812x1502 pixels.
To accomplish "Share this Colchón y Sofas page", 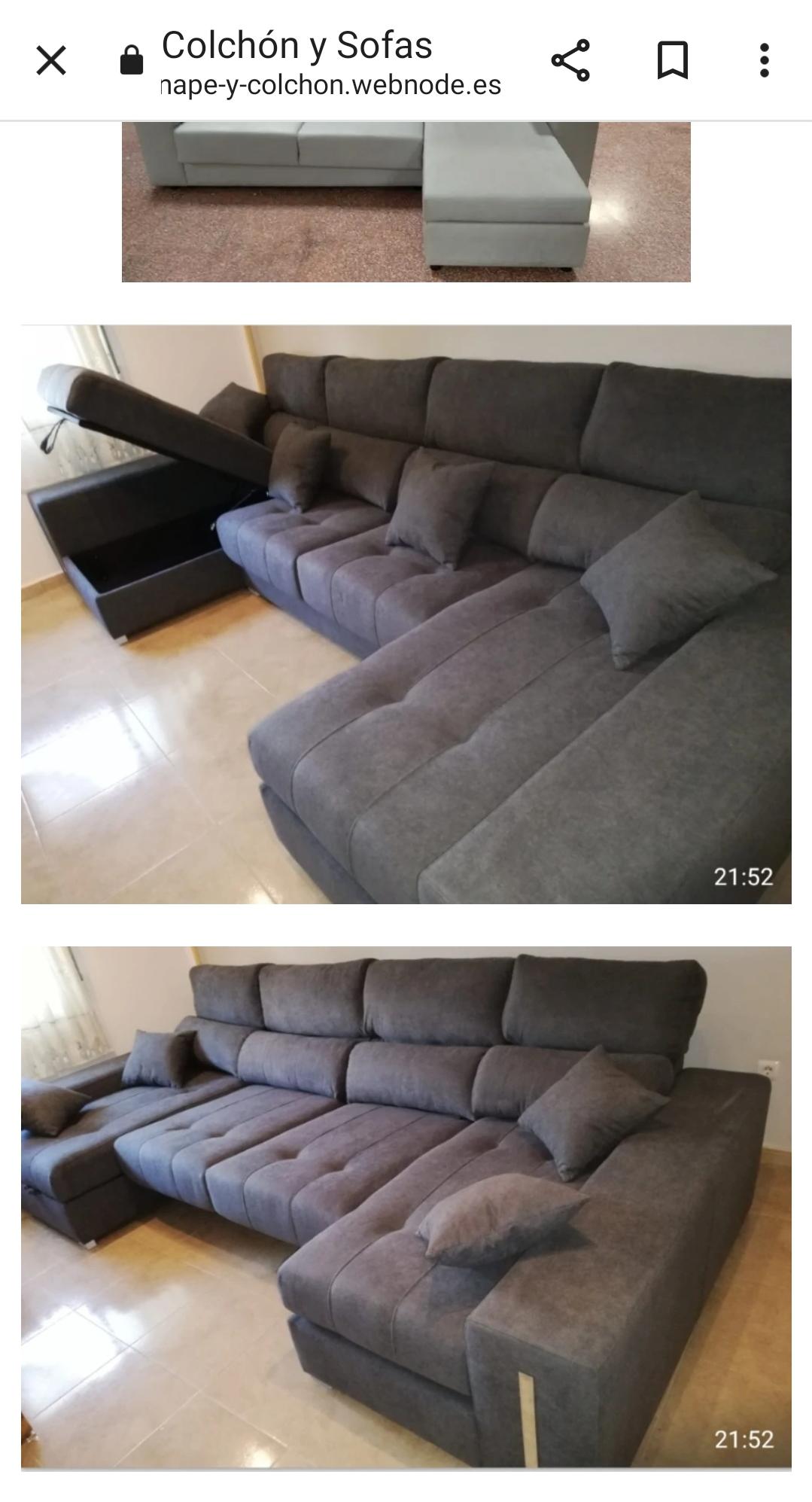I will click(x=570, y=60).
